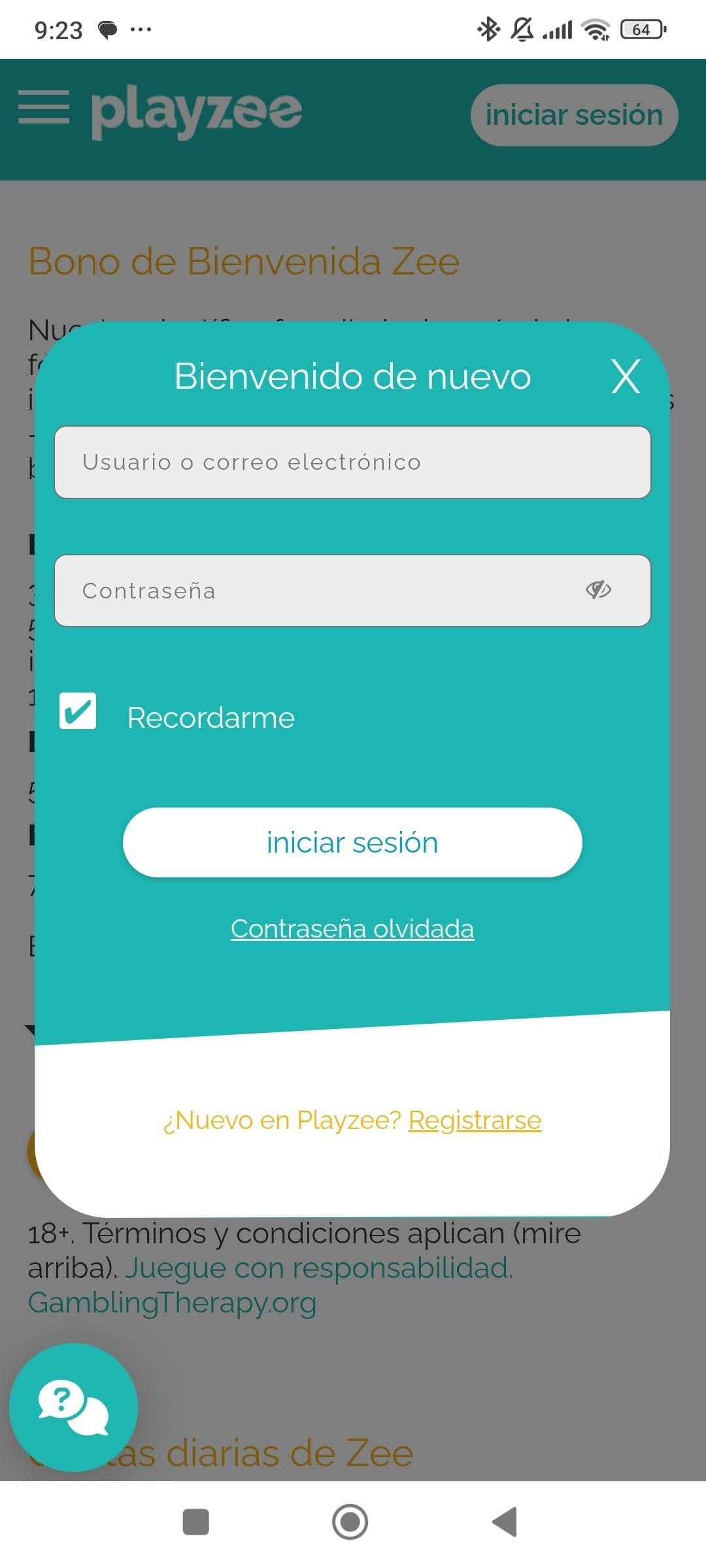Focus the Usuario o correo electrónico field
Viewport: 706px width, 1568px height.
[x=352, y=462]
